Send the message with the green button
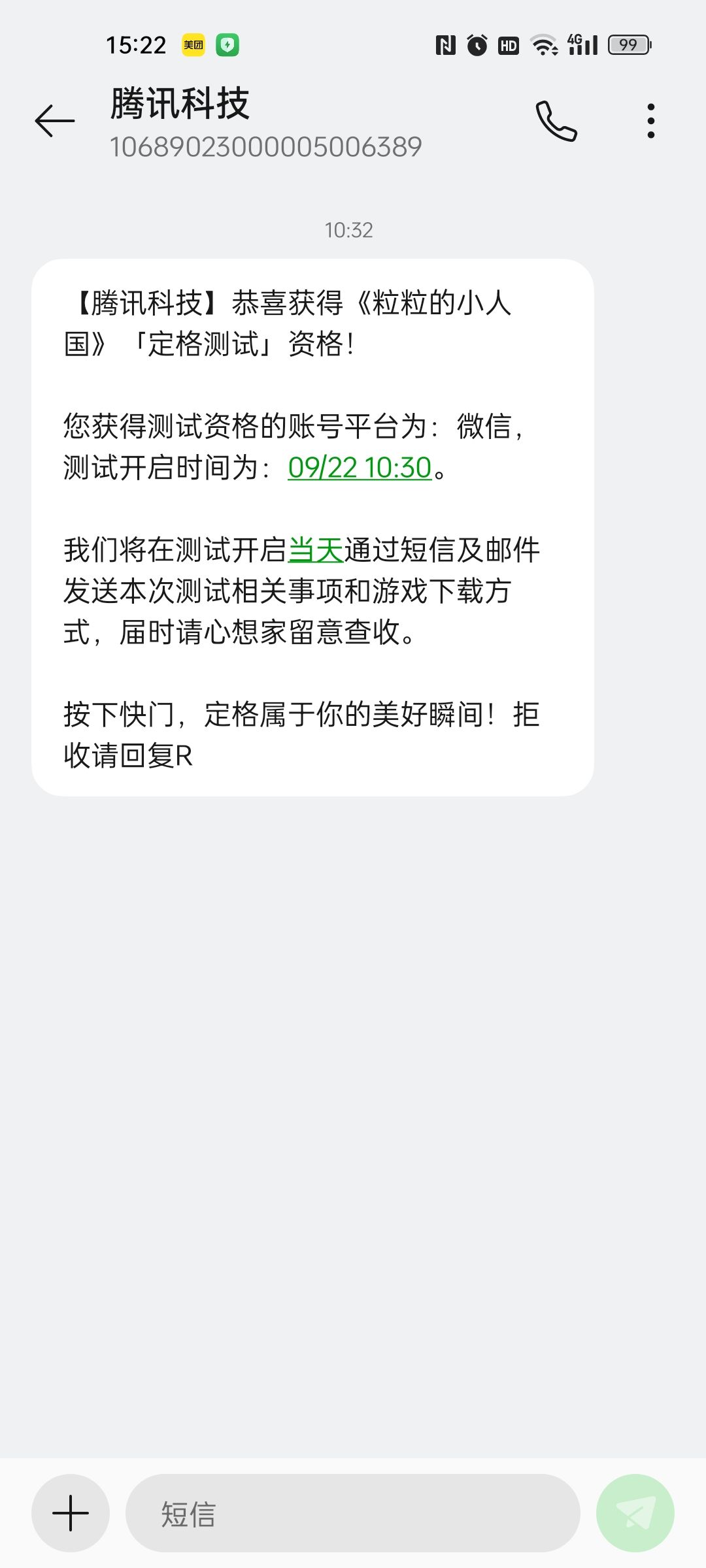This screenshot has width=706, height=1568. pyautogui.click(x=635, y=1513)
